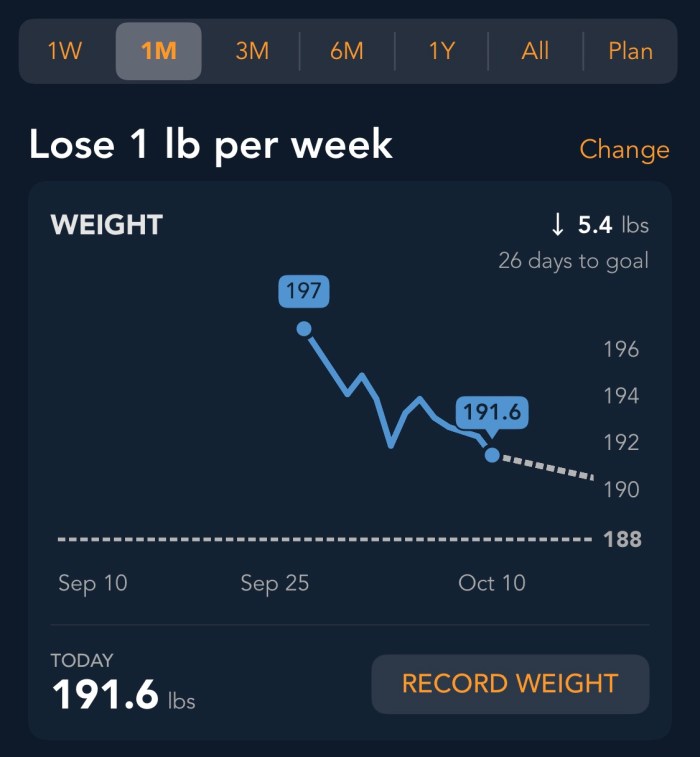Show the 1Y weight history

tap(441, 51)
